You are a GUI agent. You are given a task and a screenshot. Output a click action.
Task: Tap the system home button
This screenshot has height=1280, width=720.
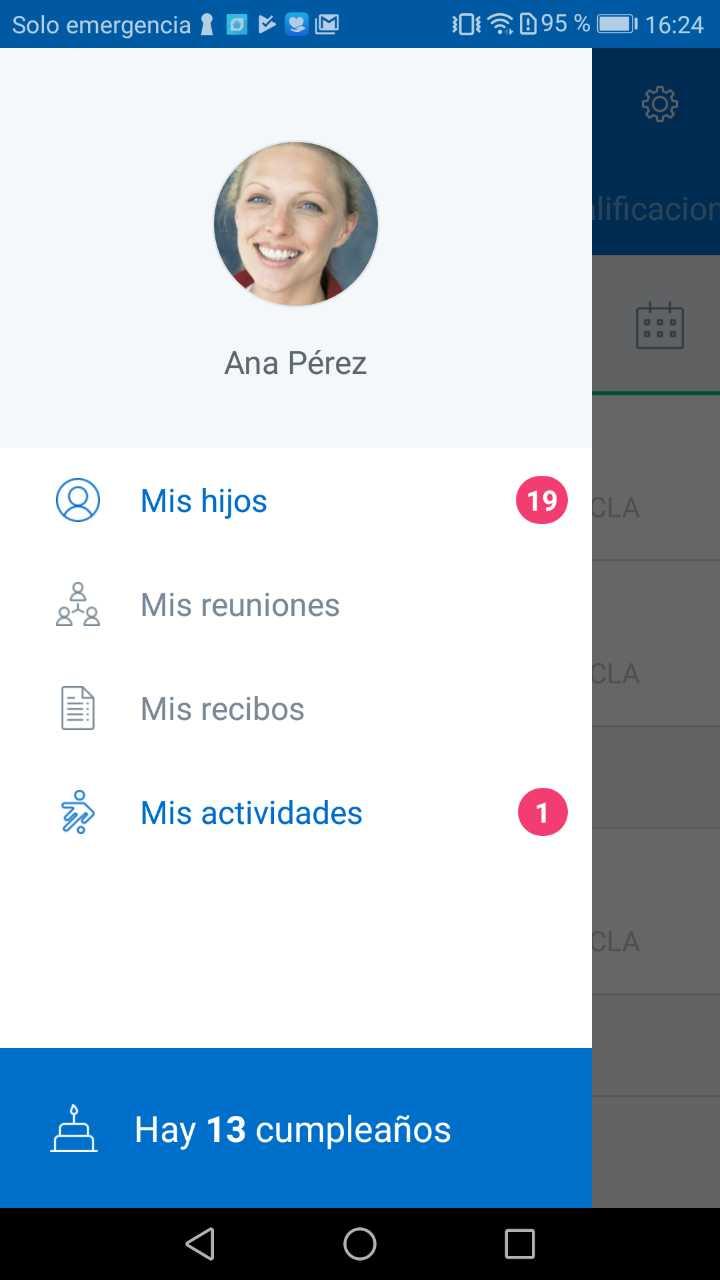click(360, 1244)
